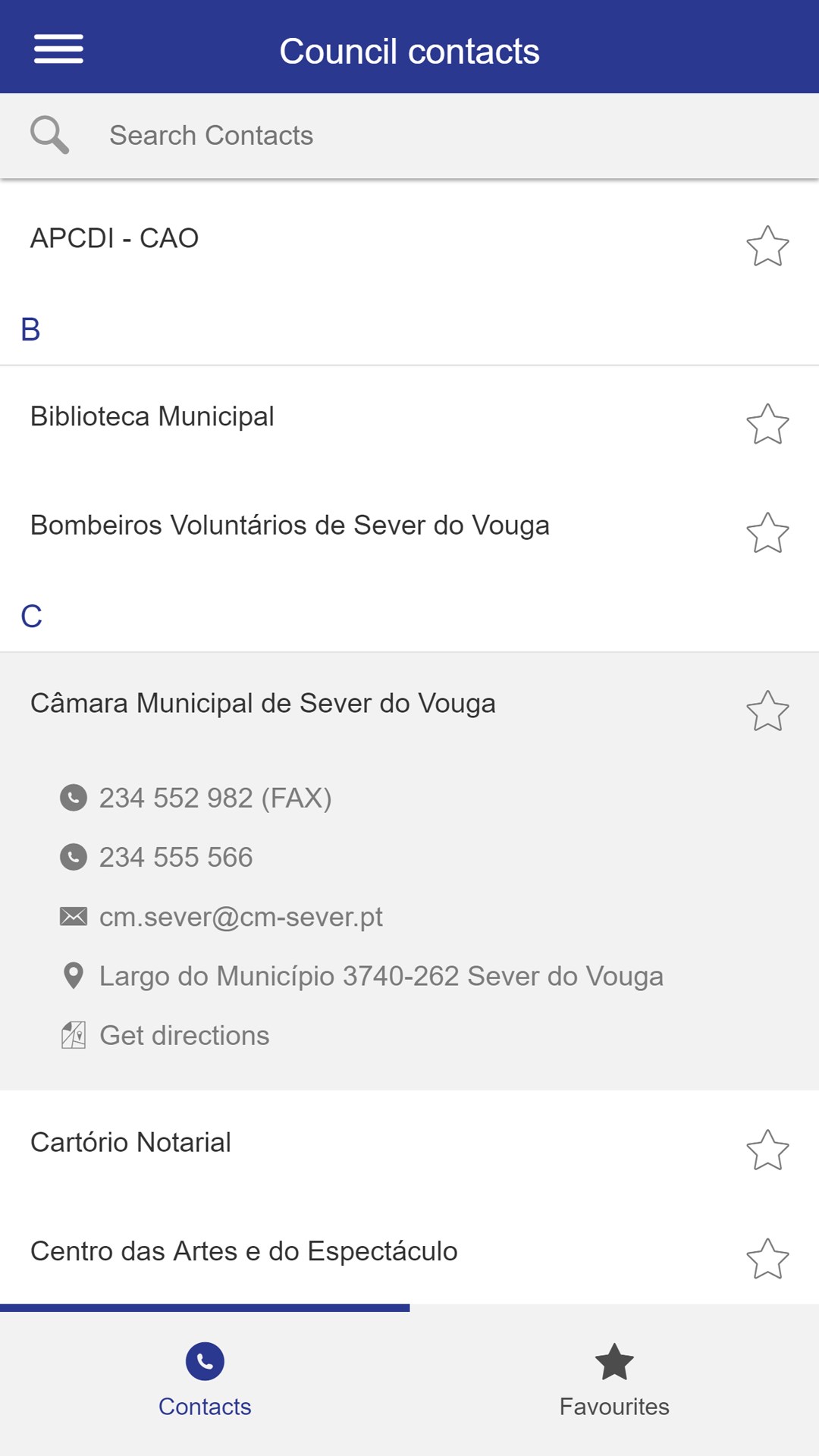Star Câmara Municipal de Sever do Vouga
This screenshot has width=819, height=1456.
click(767, 711)
